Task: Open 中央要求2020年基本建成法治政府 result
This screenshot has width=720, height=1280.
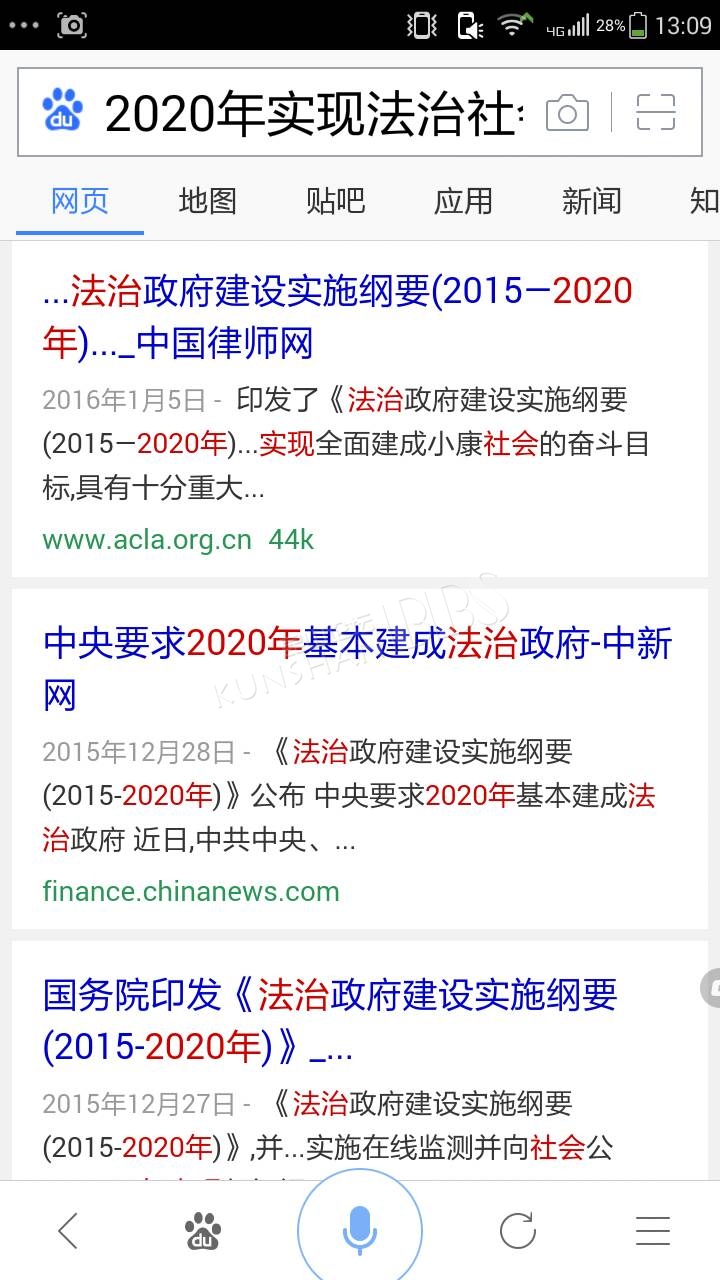Action: [357, 668]
